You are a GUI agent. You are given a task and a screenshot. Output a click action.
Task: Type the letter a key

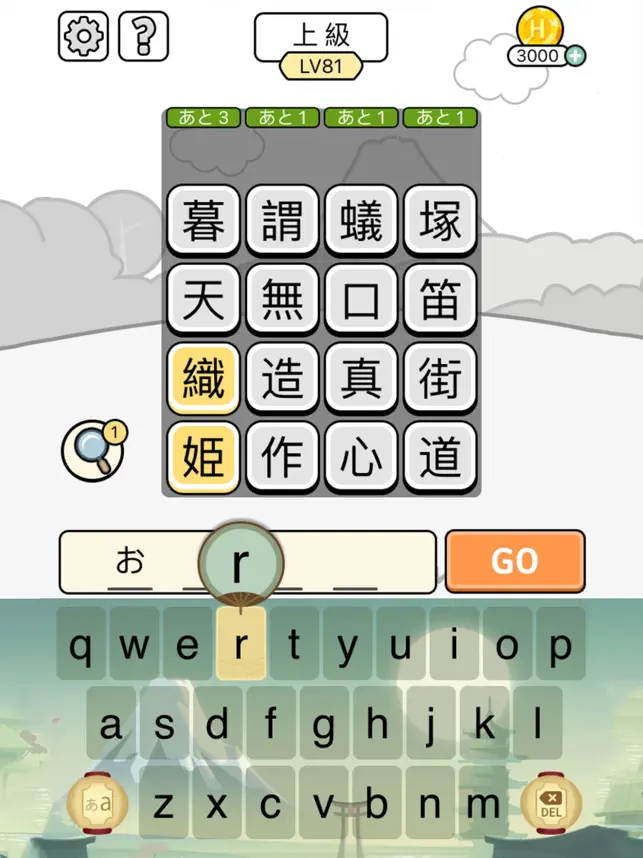click(111, 723)
